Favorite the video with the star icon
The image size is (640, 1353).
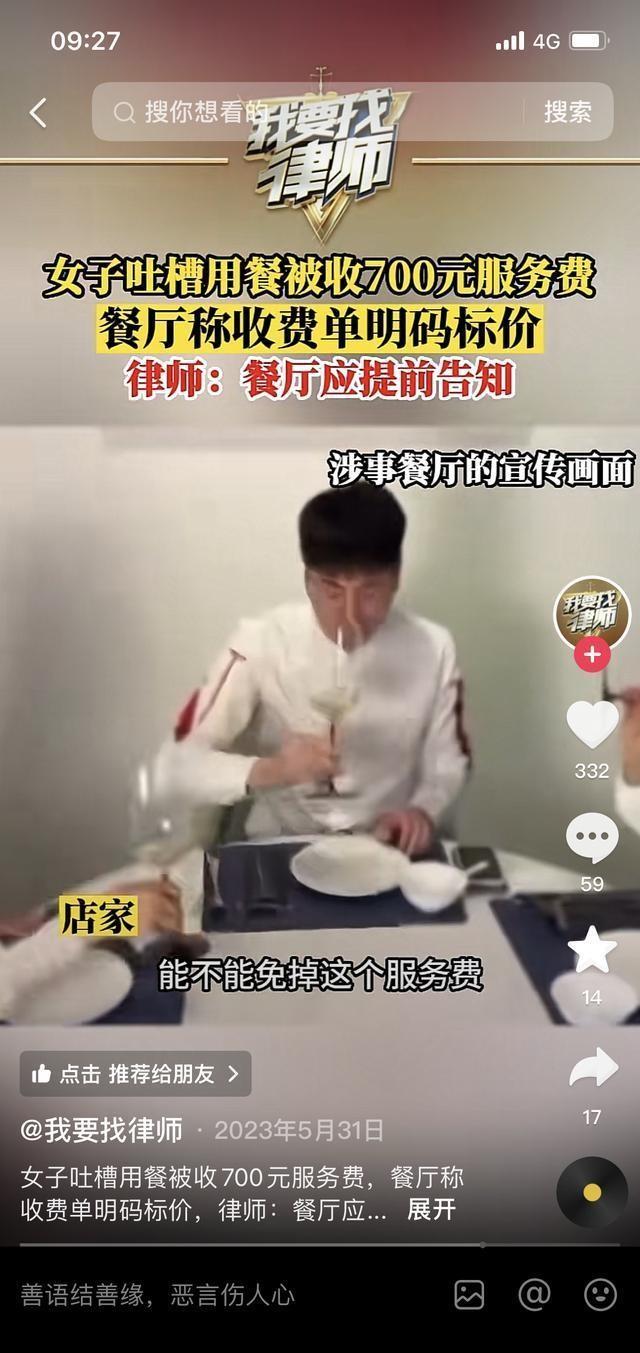(592, 951)
